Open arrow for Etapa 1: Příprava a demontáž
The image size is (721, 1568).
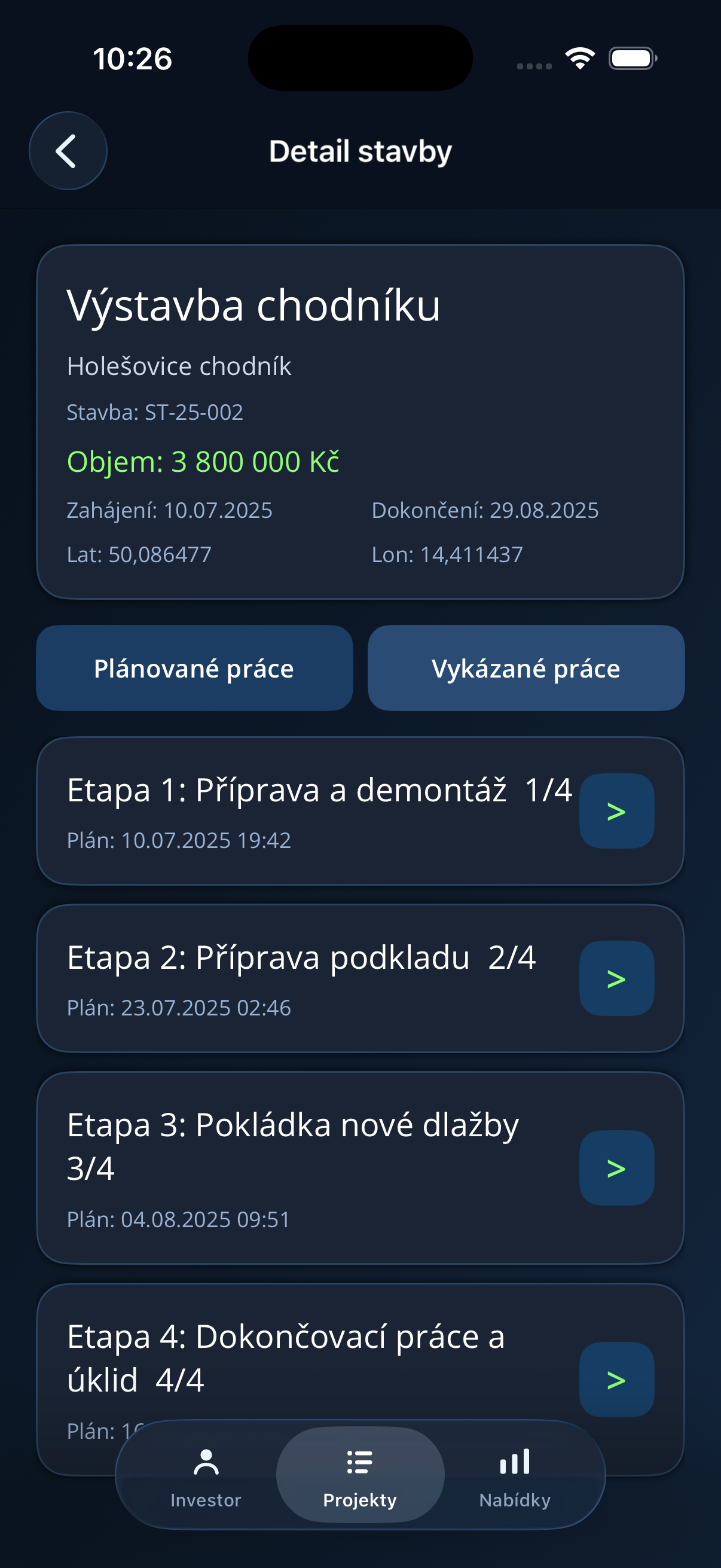point(616,811)
